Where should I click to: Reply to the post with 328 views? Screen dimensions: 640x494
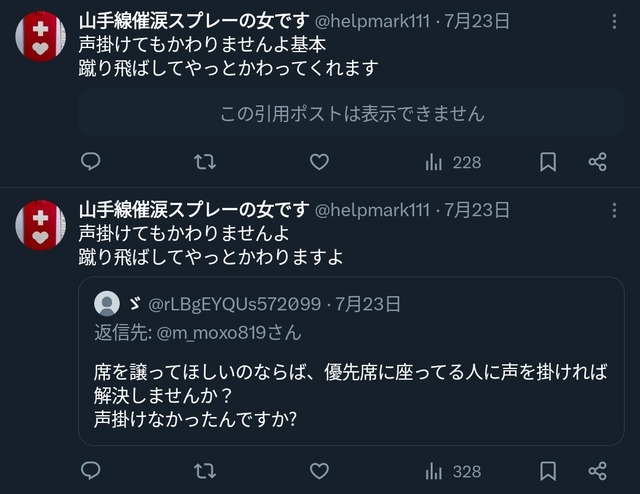pyautogui.click(x=90, y=470)
